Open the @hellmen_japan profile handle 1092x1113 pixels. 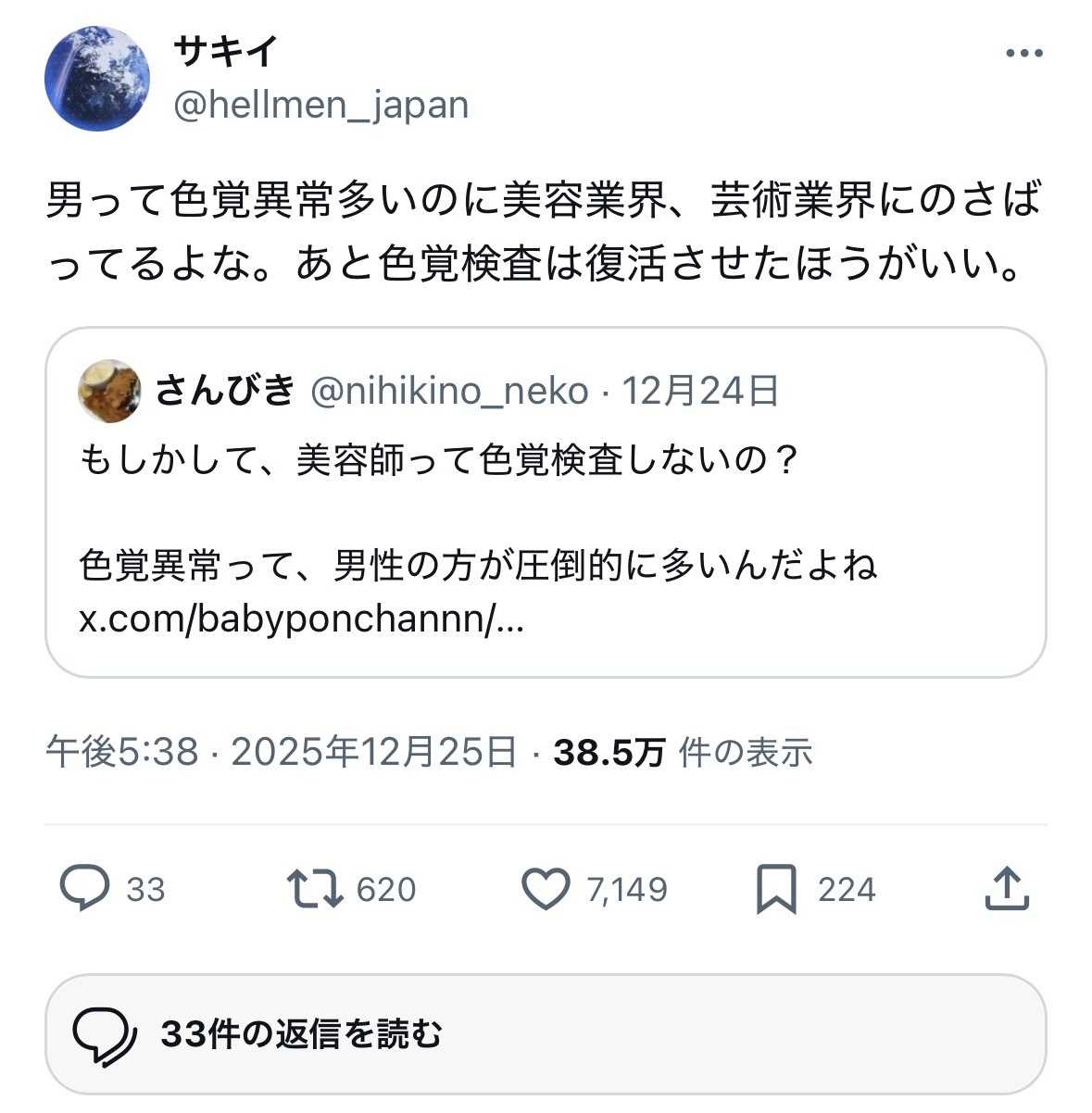pyautogui.click(x=320, y=105)
